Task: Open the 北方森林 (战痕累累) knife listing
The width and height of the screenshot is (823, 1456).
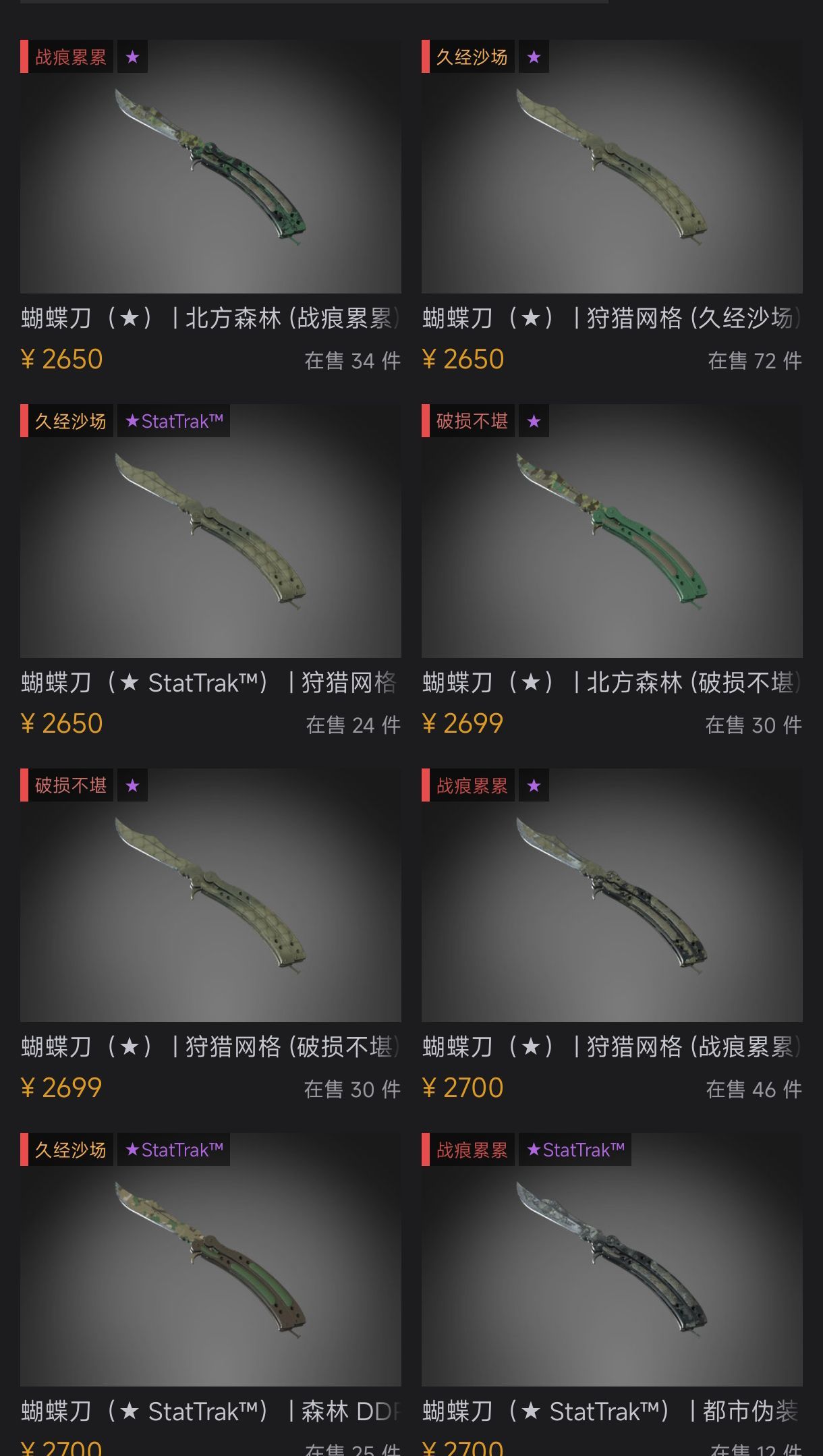Action: (x=210, y=167)
